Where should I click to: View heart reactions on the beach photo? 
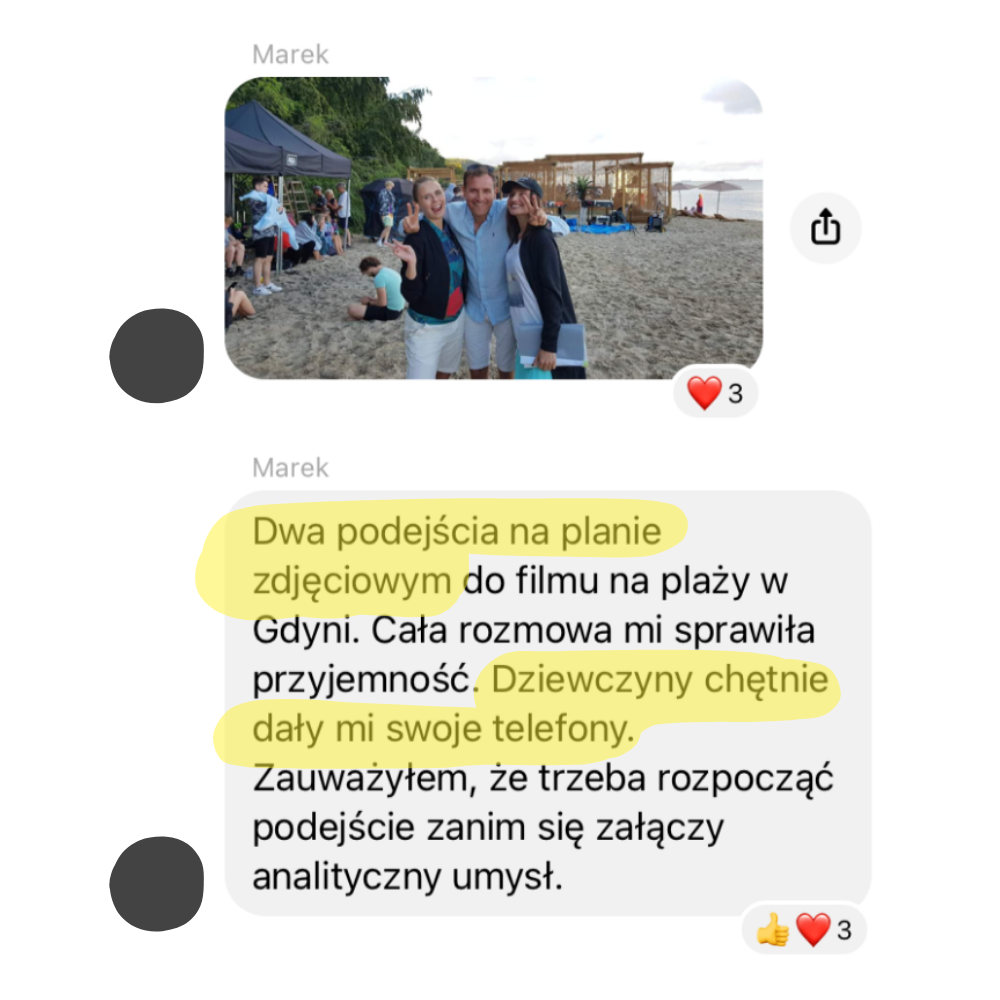[x=716, y=393]
